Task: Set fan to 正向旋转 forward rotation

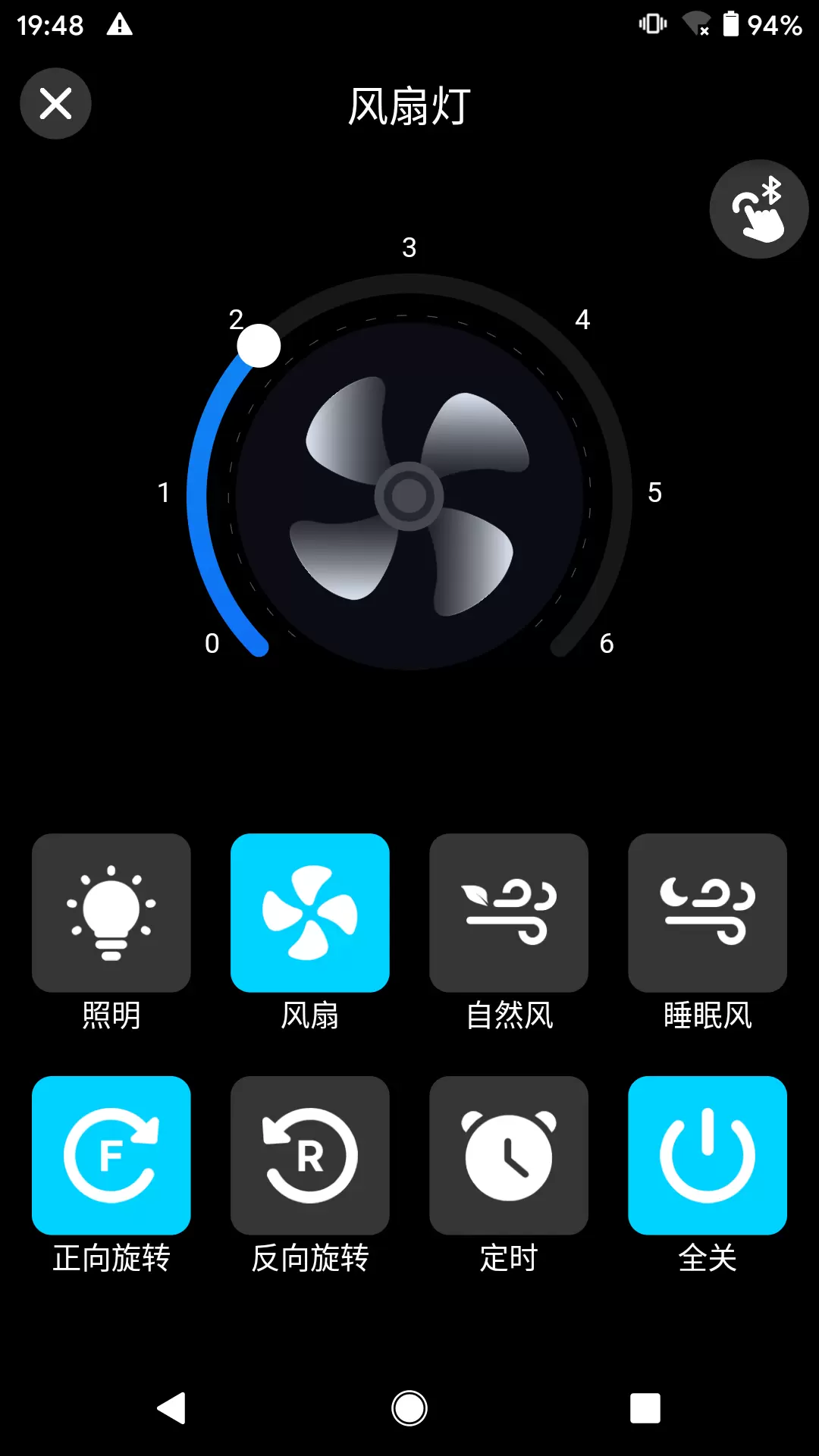Action: click(x=111, y=1156)
